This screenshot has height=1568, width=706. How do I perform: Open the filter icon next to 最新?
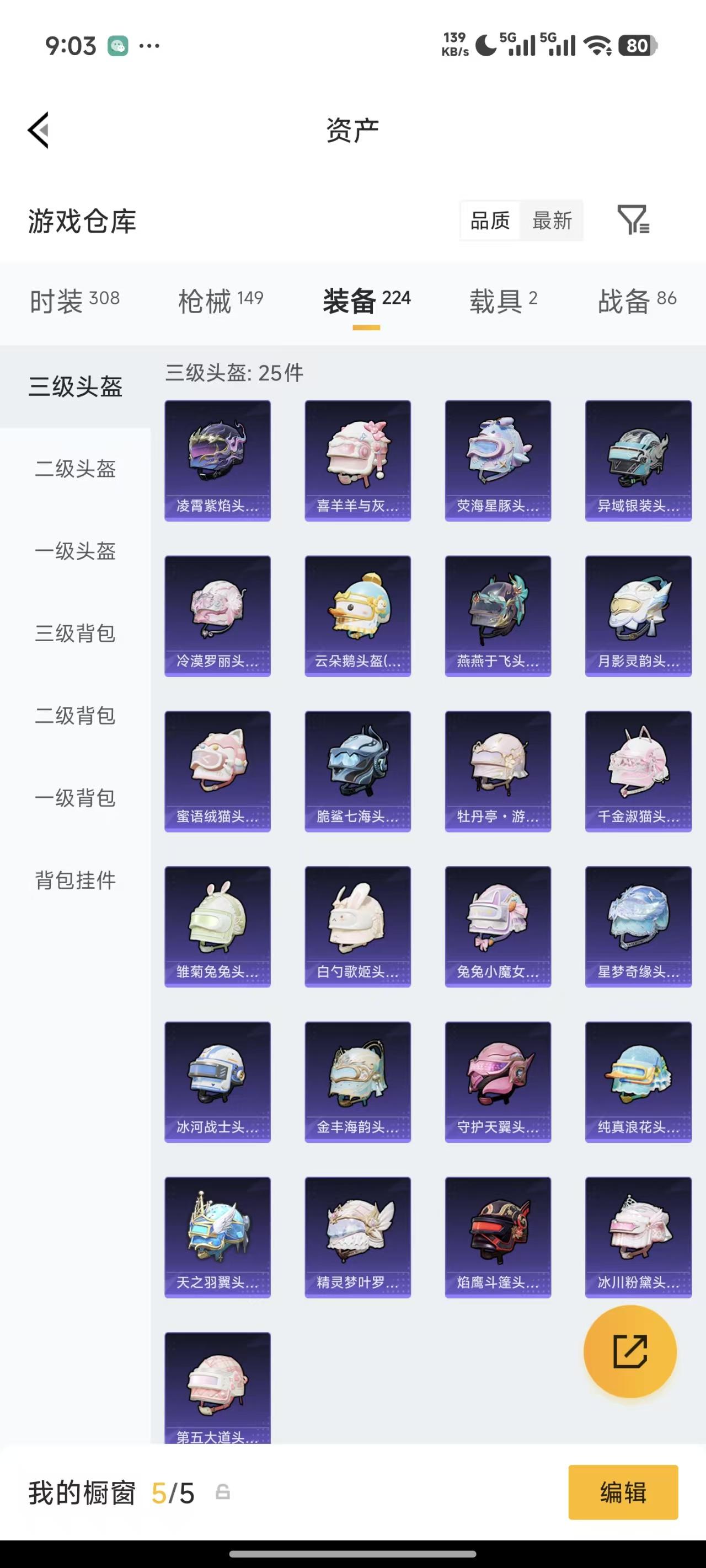coord(633,220)
